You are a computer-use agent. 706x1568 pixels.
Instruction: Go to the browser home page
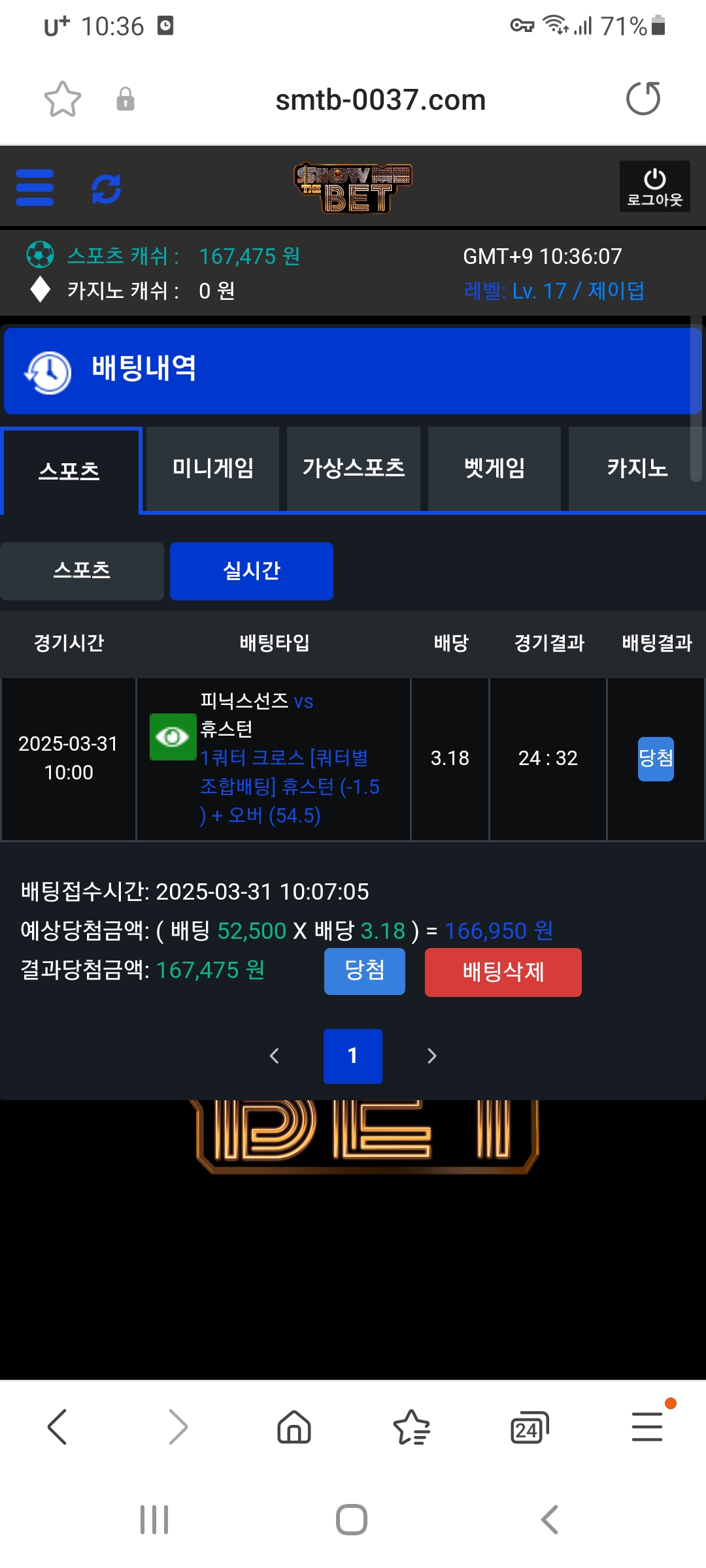pyautogui.click(x=294, y=1428)
